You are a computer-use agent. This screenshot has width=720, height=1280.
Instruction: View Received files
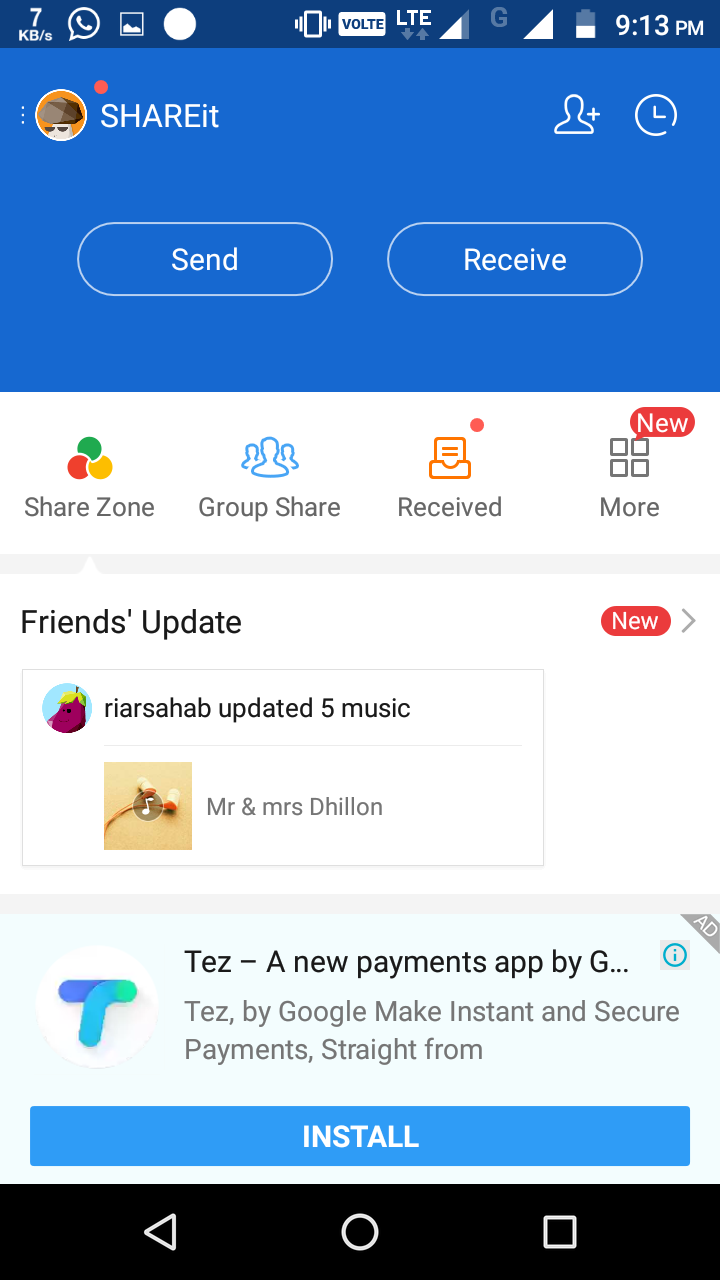click(450, 478)
